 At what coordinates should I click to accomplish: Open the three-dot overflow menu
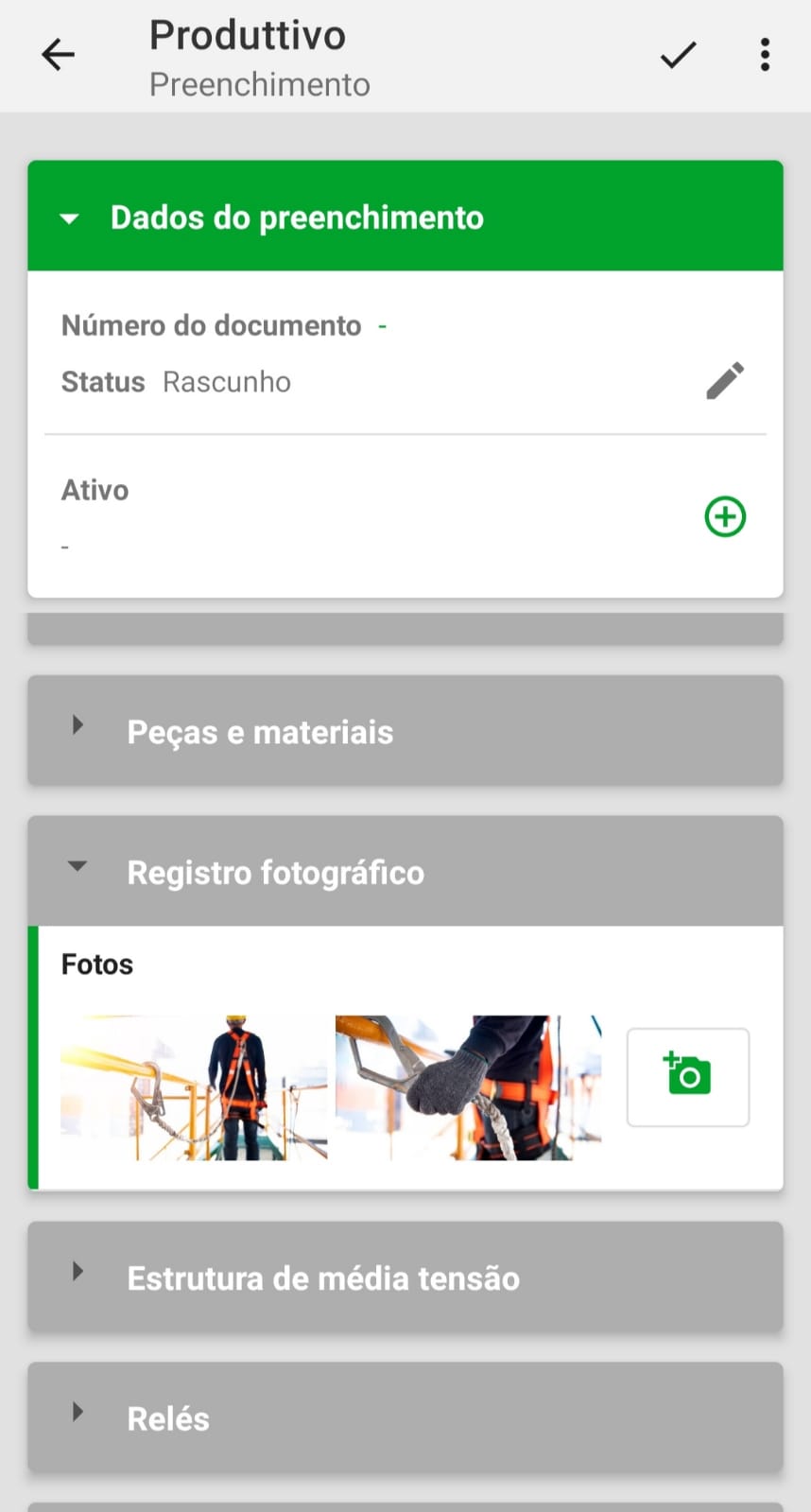coord(765,54)
